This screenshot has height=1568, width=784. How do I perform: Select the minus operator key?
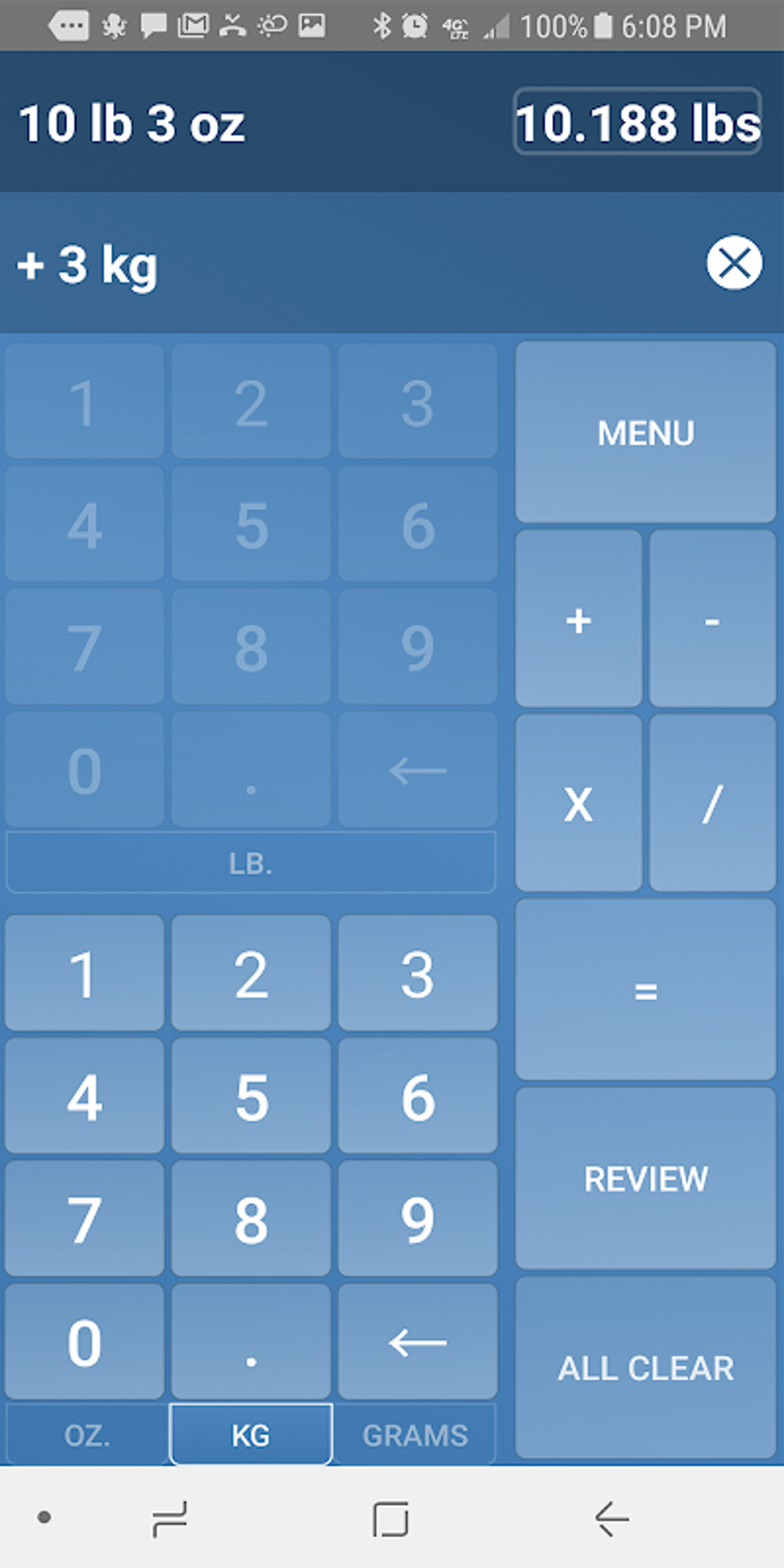(712, 620)
